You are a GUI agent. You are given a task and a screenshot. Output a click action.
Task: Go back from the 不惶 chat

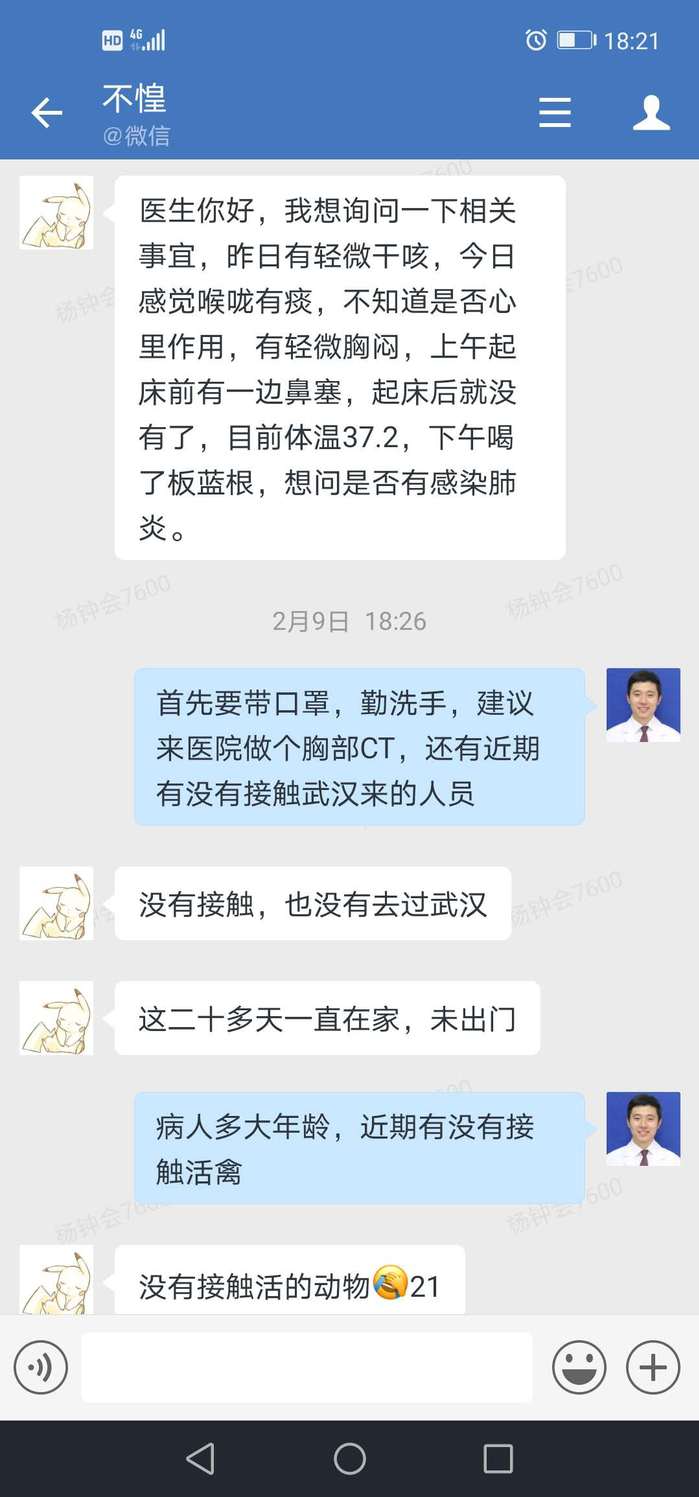[46, 113]
